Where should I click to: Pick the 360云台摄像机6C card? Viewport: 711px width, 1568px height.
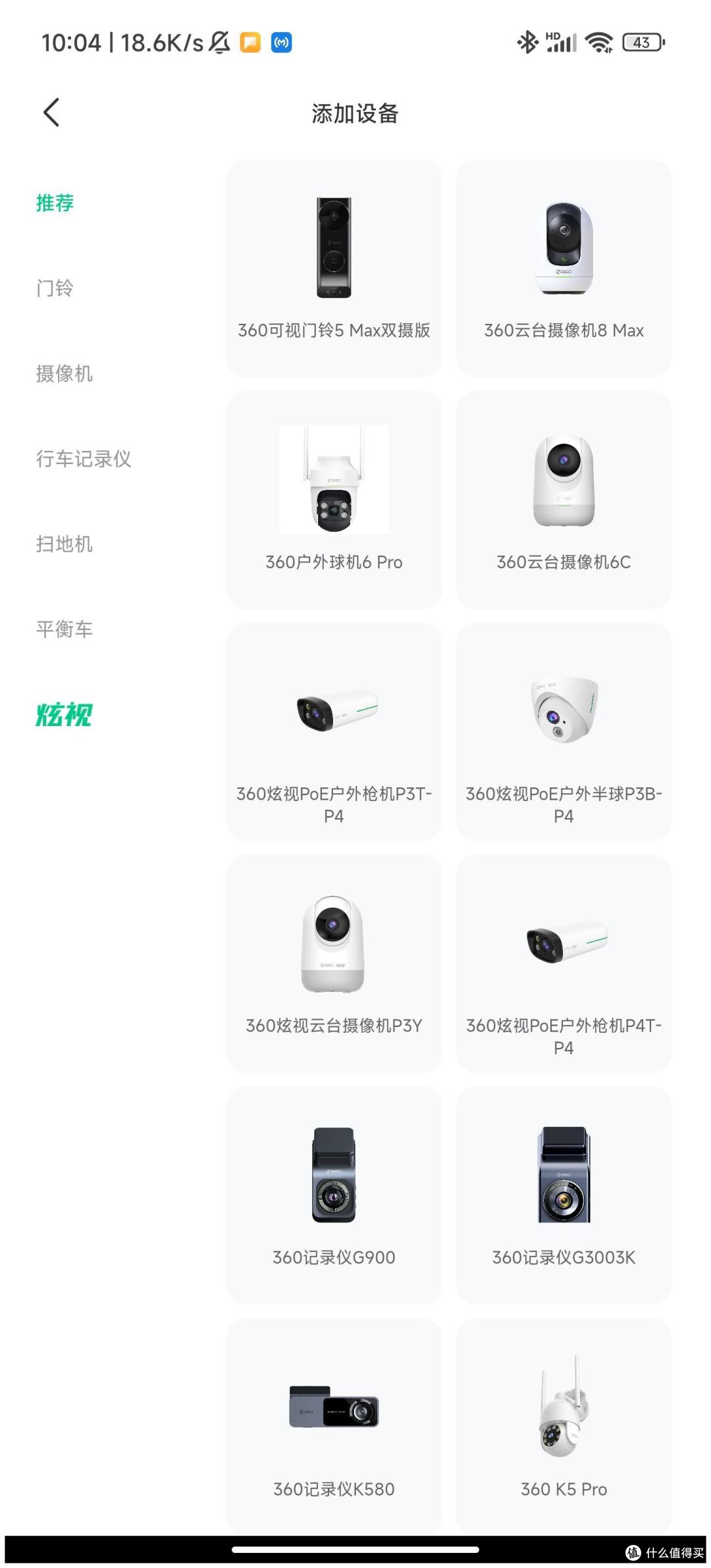[x=564, y=500]
